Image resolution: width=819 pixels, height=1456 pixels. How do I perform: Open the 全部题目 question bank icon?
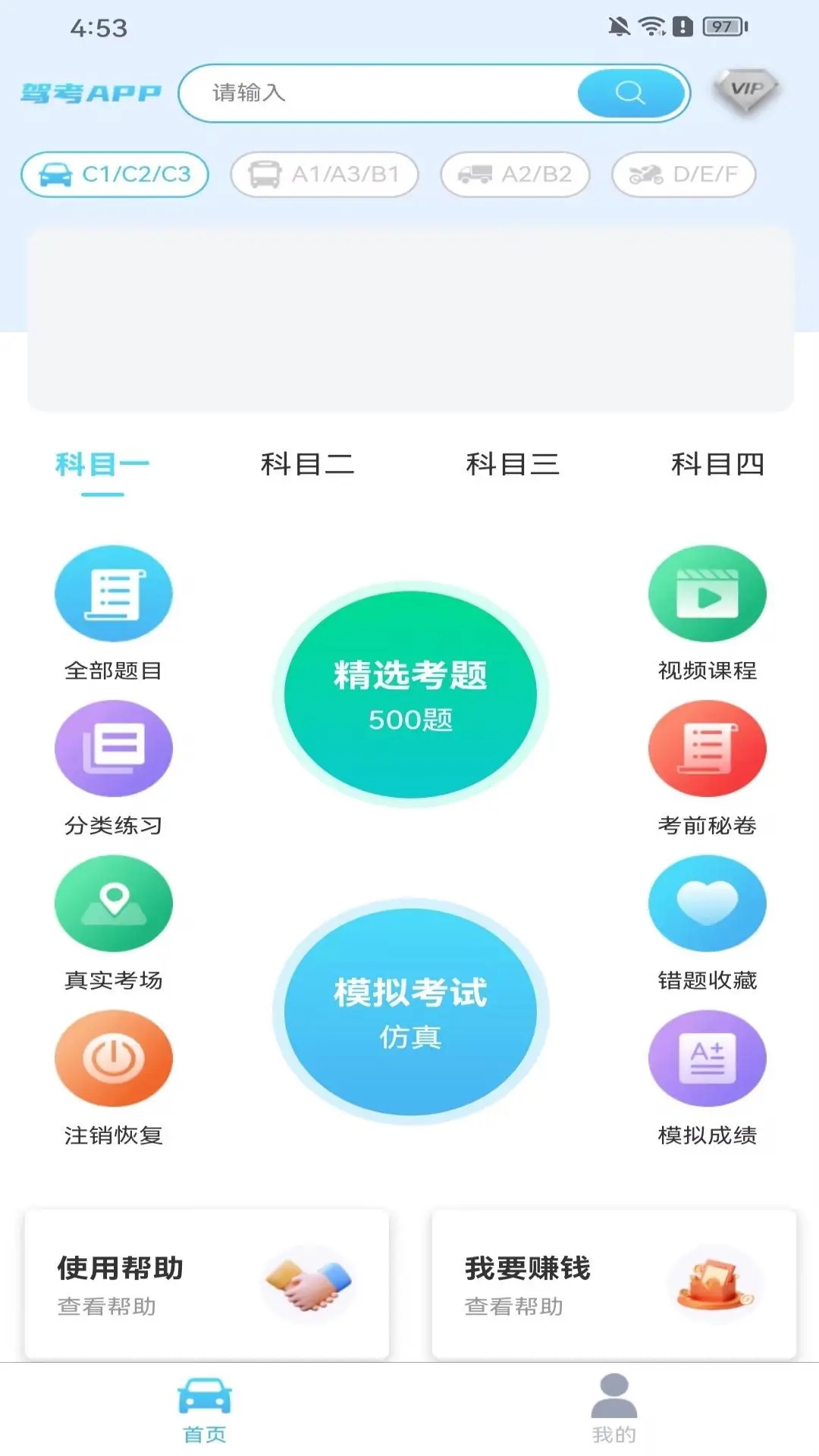pos(113,594)
